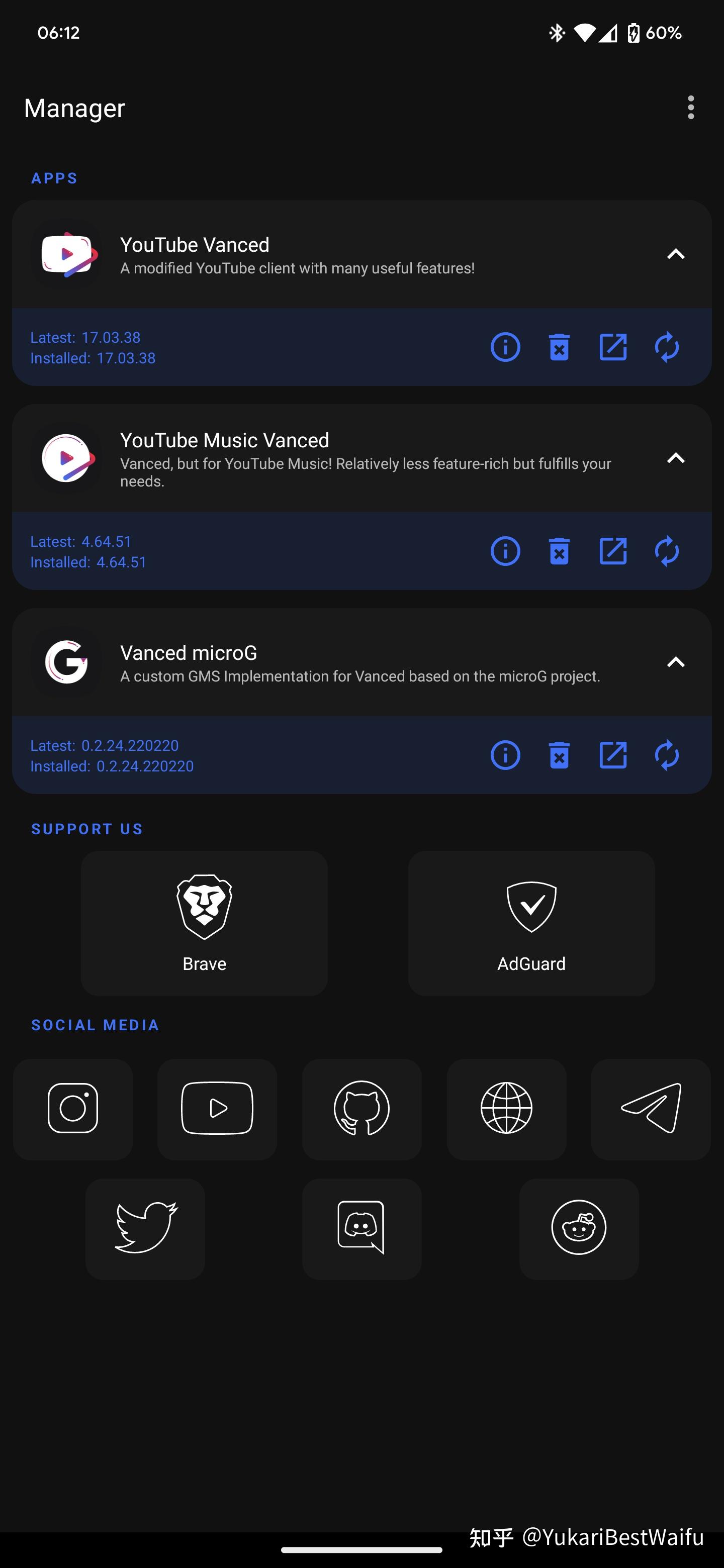Uninstall YouTube Music Vanced
The width and height of the screenshot is (724, 1568).
tap(559, 551)
